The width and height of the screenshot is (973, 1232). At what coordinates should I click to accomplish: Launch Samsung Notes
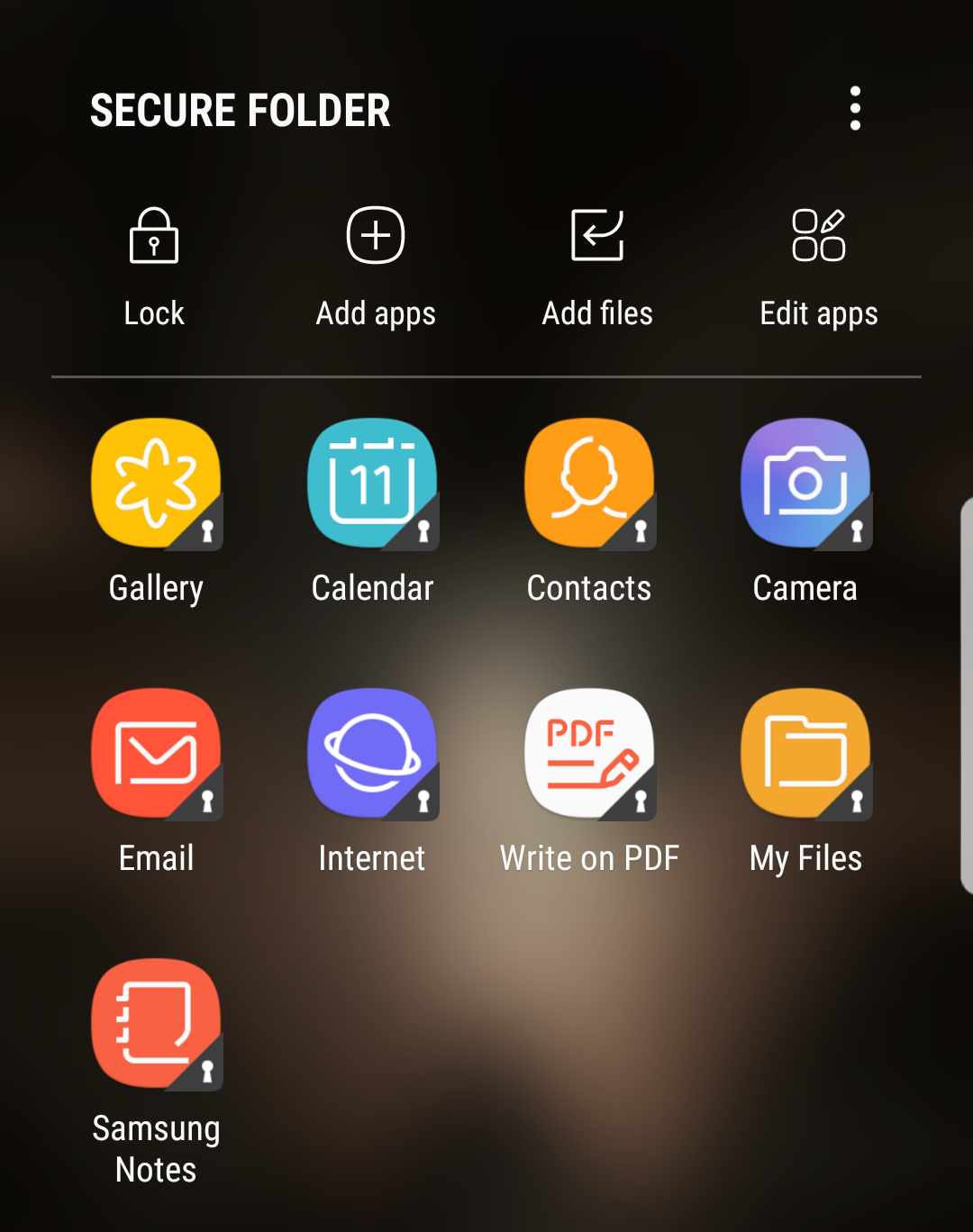pos(157,1024)
